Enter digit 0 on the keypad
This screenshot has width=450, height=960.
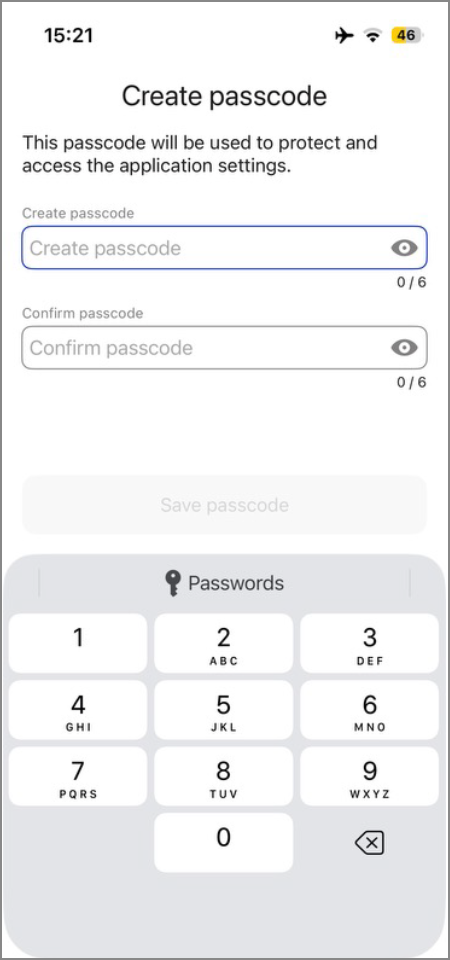[x=223, y=842]
